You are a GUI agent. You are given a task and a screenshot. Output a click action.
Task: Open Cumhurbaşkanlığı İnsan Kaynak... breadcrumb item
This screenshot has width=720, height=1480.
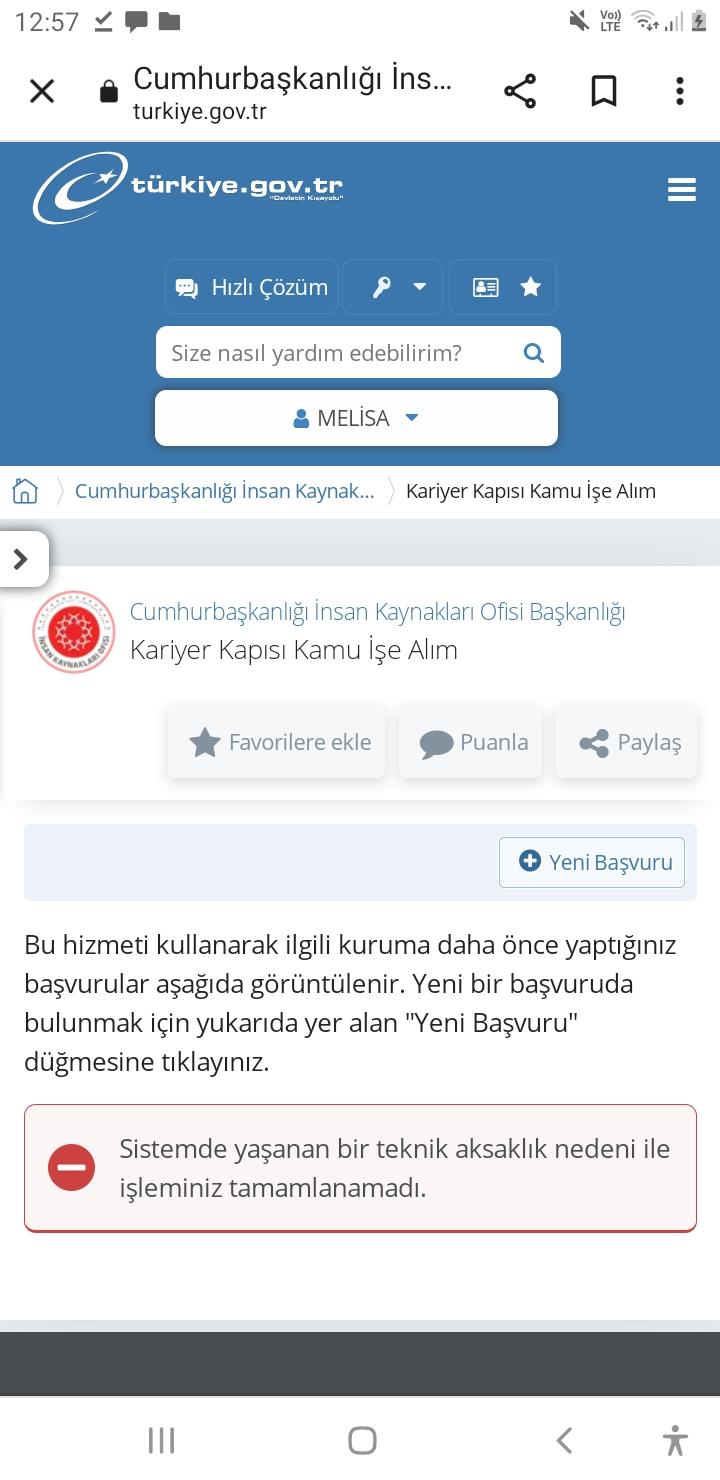pyautogui.click(x=226, y=490)
